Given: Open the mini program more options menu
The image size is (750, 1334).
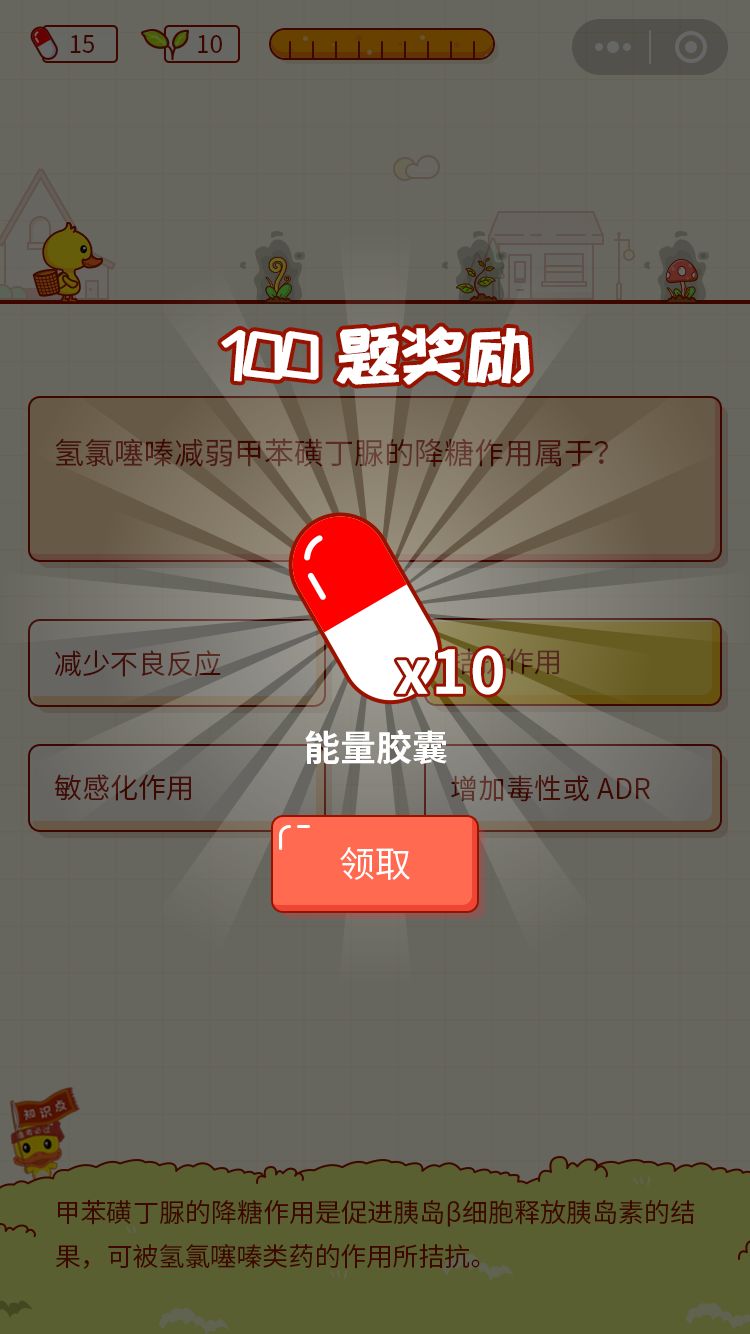Looking at the screenshot, I should (x=612, y=47).
